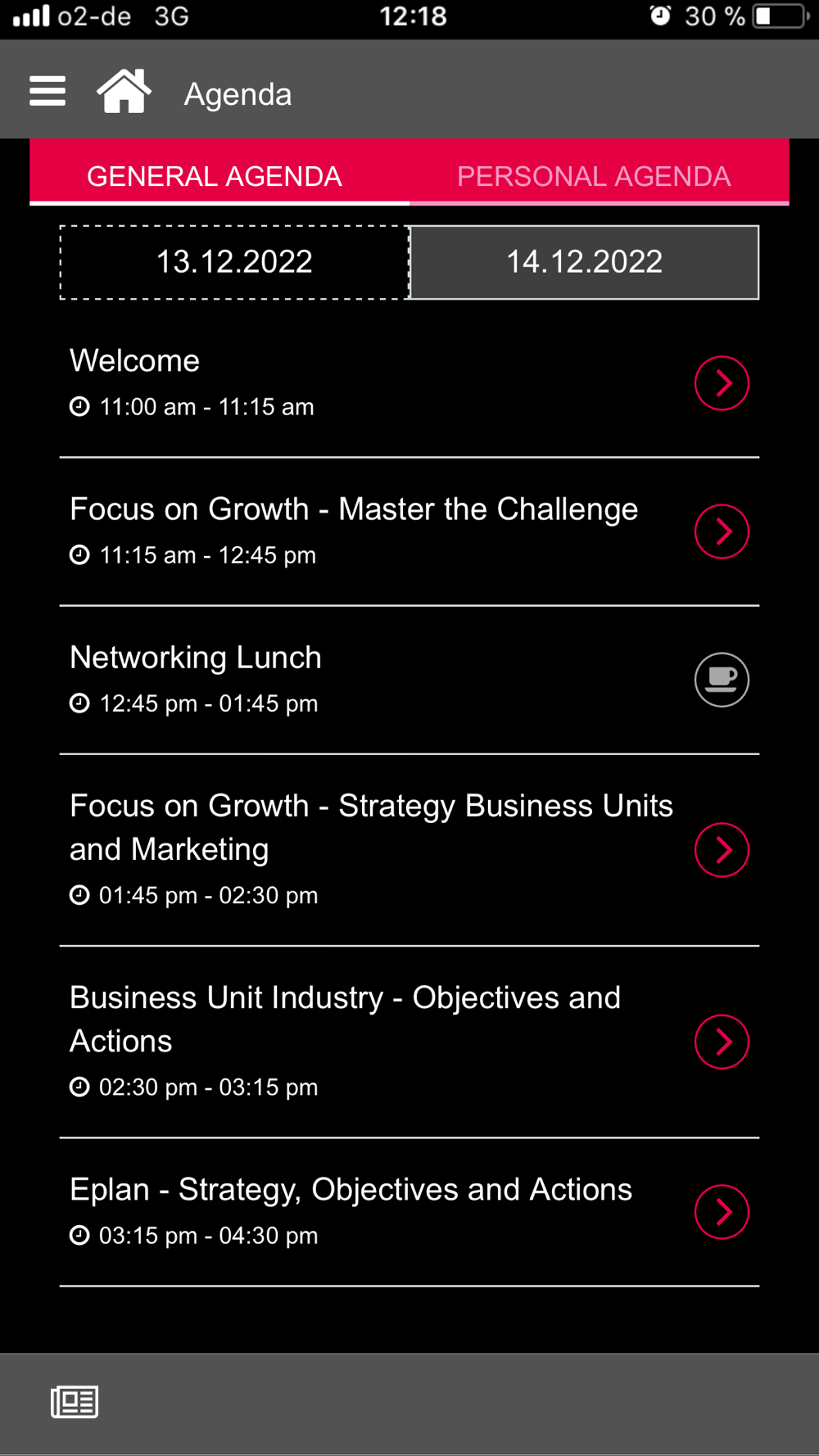View Business Unit Industry - Objectives and Actions
The height and width of the screenshot is (1456, 819).
click(409, 1042)
